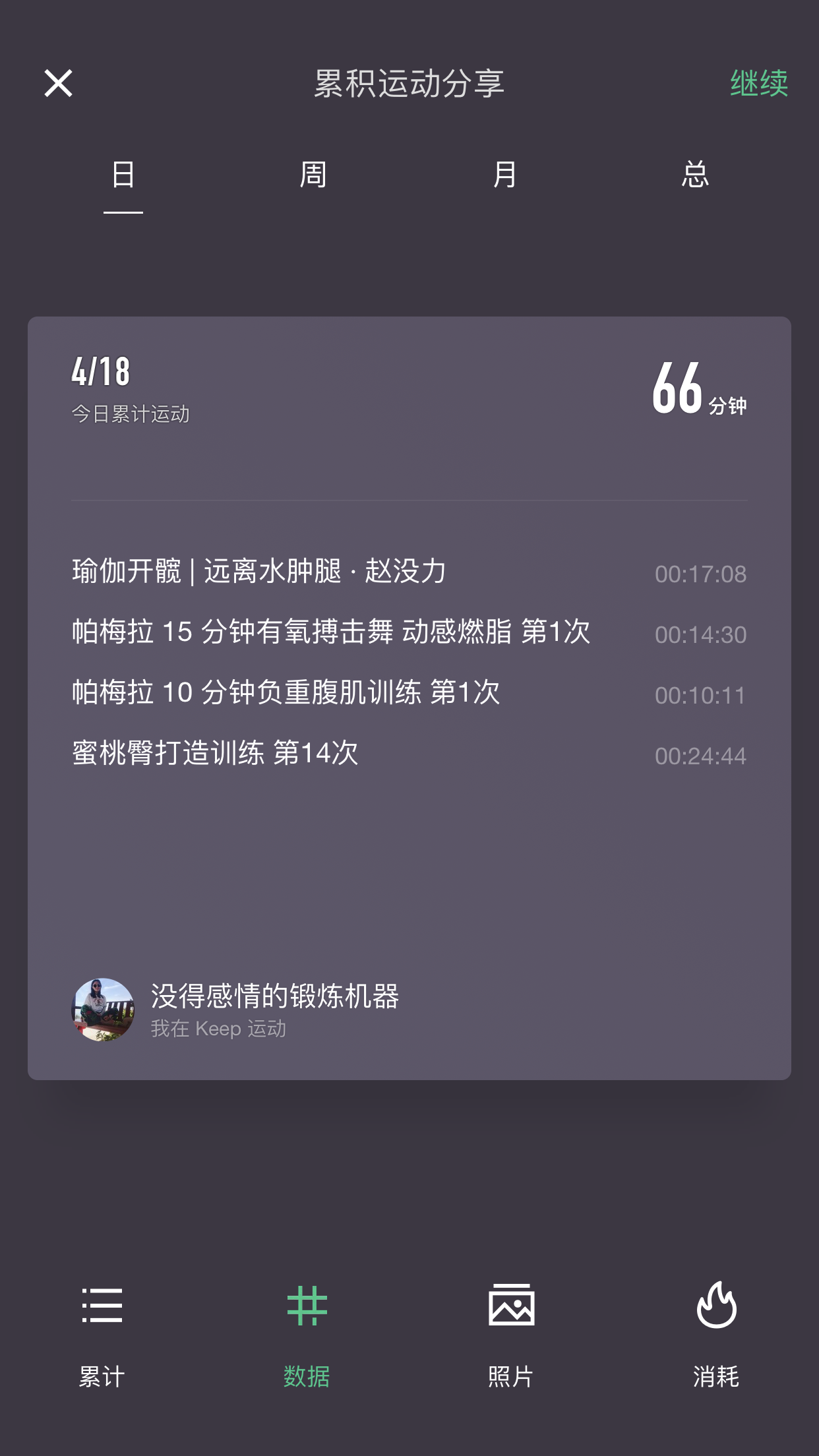The image size is (819, 1456).
Task: Tap 继续 to continue sharing
Action: click(758, 84)
